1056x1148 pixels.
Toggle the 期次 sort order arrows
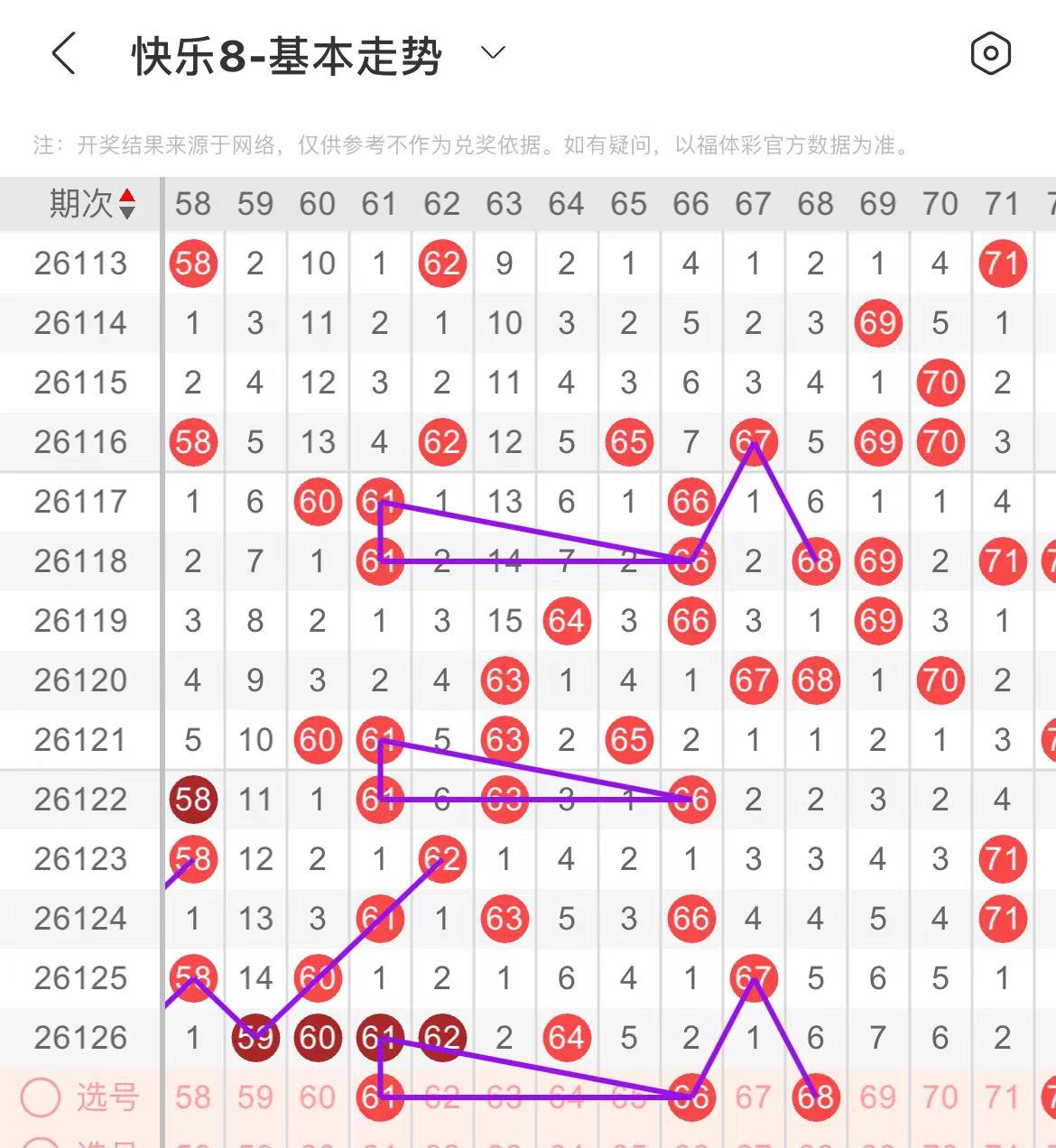point(127,204)
